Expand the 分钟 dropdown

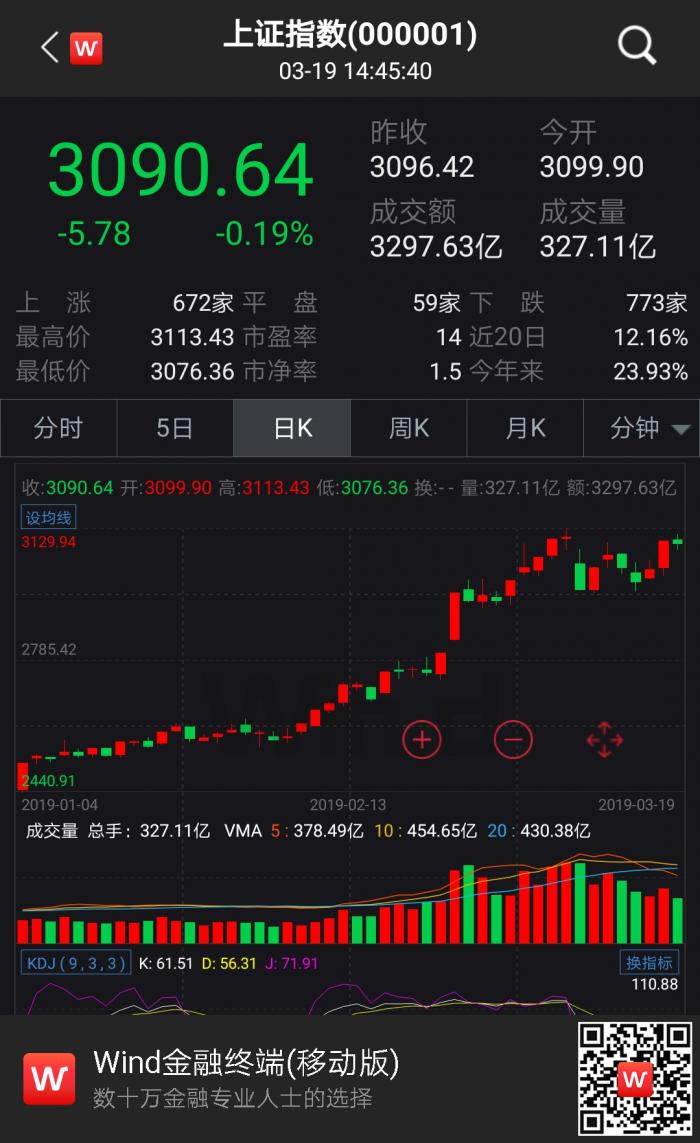648,429
